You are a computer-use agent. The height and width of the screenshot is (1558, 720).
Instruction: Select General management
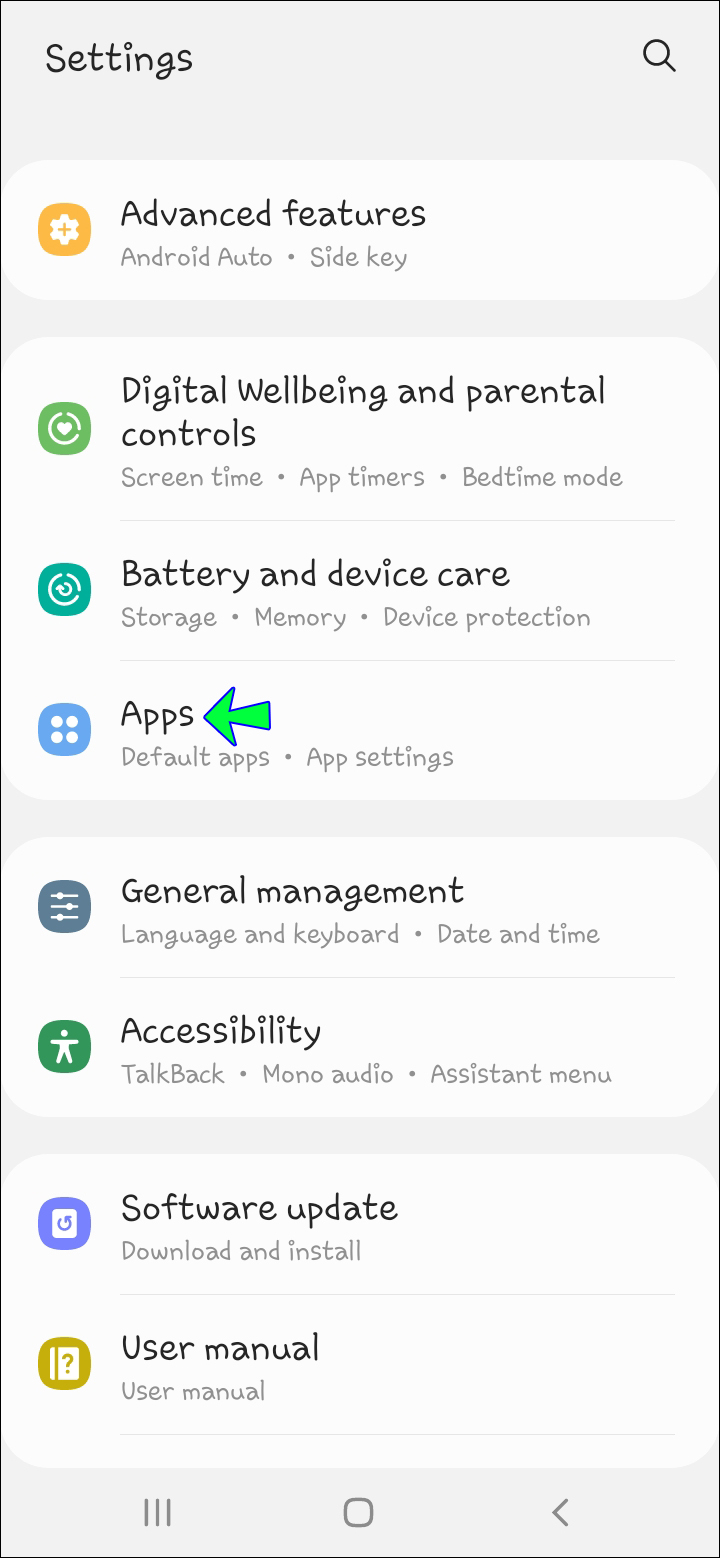coord(360,909)
